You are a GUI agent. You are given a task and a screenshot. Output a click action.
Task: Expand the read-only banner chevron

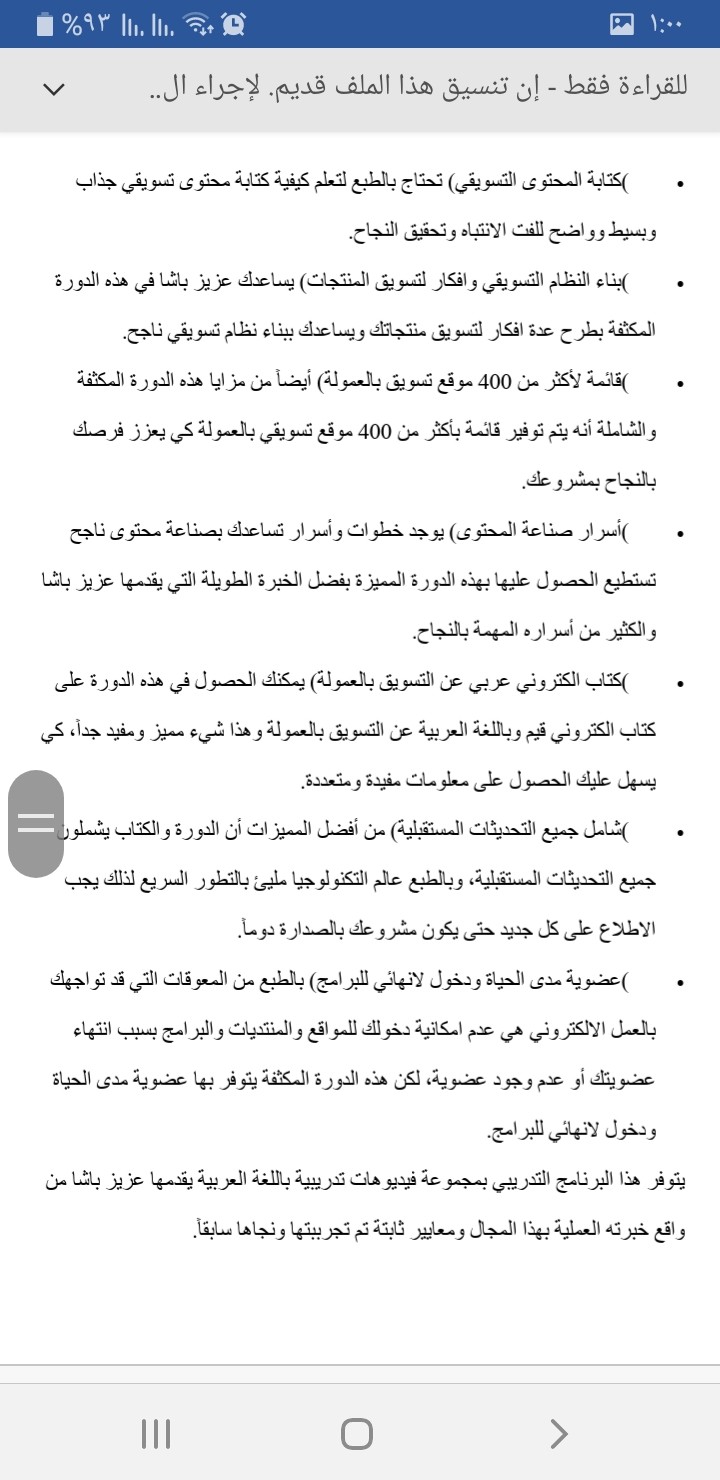pyautogui.click(x=54, y=89)
